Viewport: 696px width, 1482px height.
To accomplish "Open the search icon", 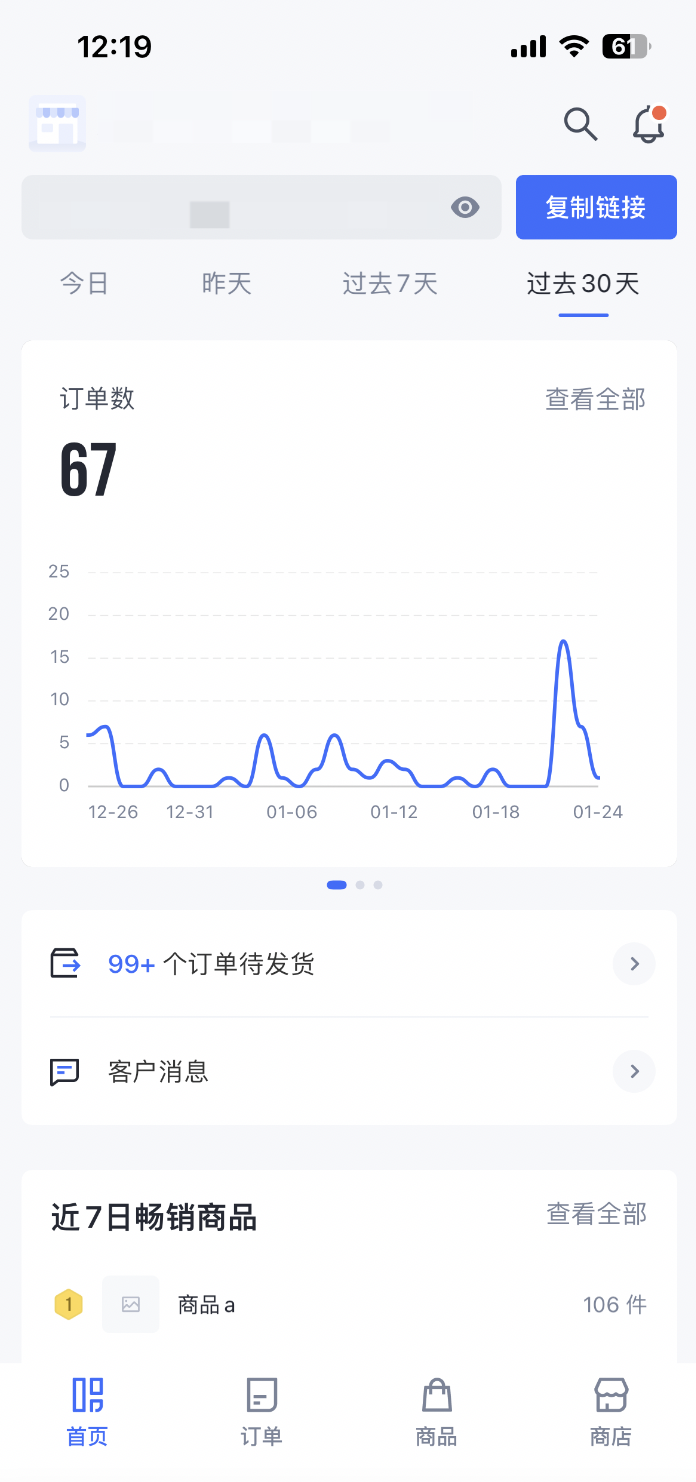I will (580, 124).
